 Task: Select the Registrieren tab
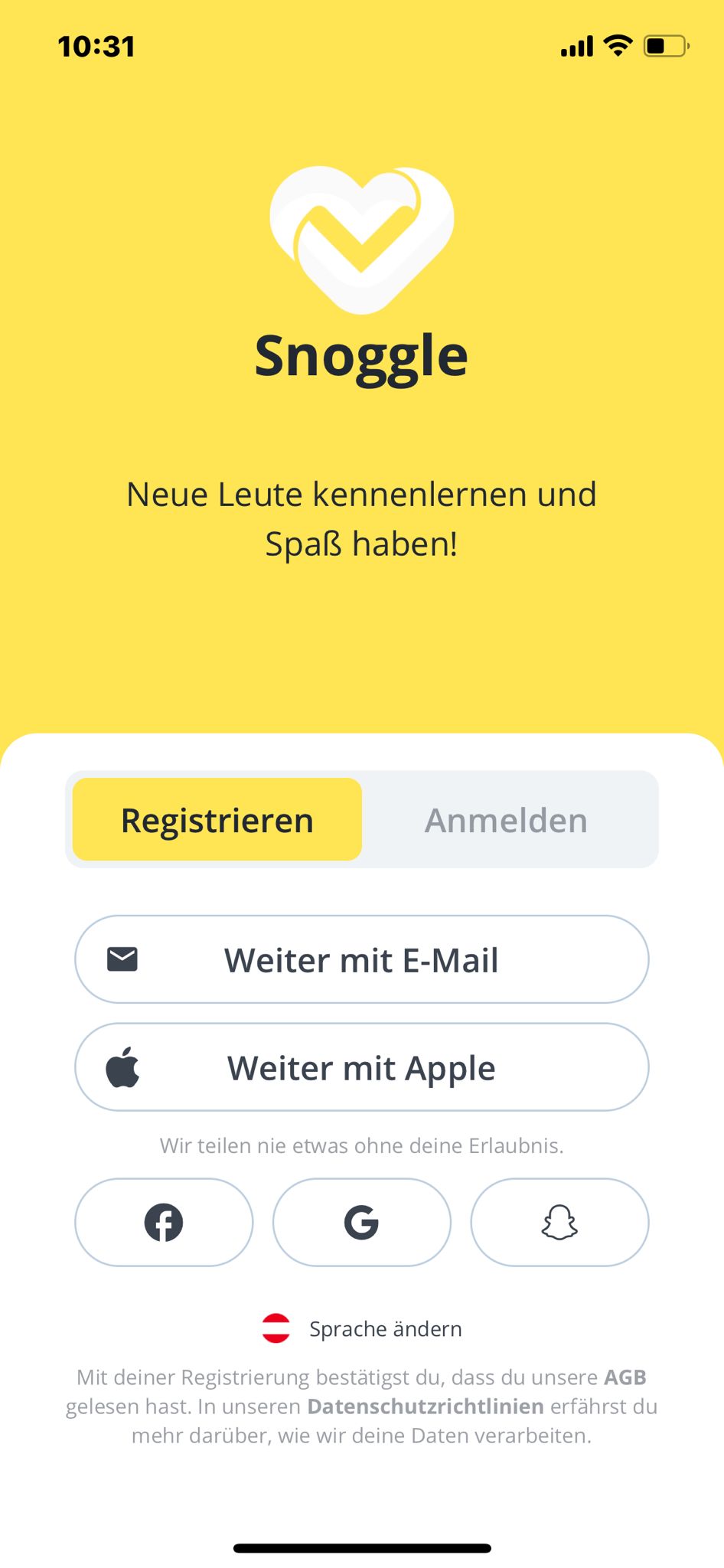pos(217,820)
